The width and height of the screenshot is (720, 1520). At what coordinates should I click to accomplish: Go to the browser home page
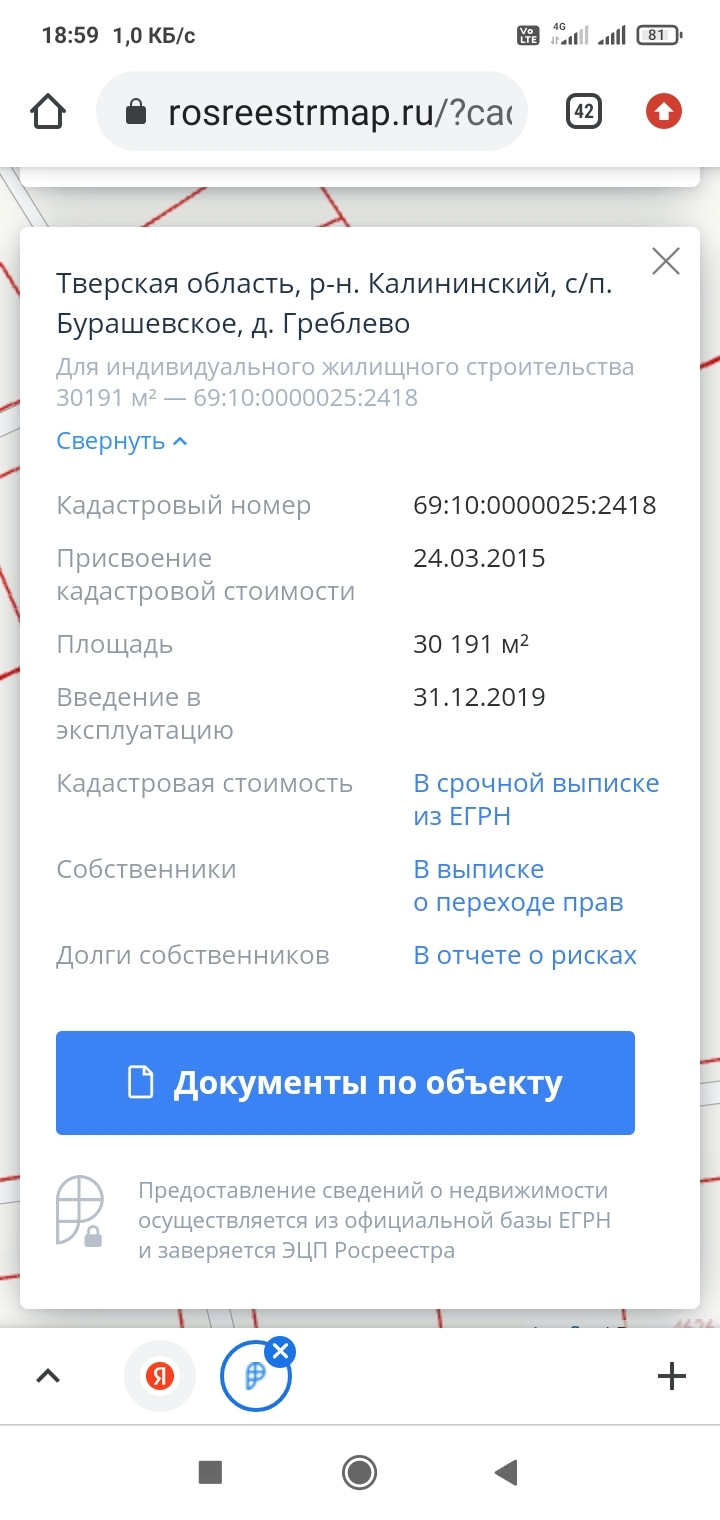(49, 112)
